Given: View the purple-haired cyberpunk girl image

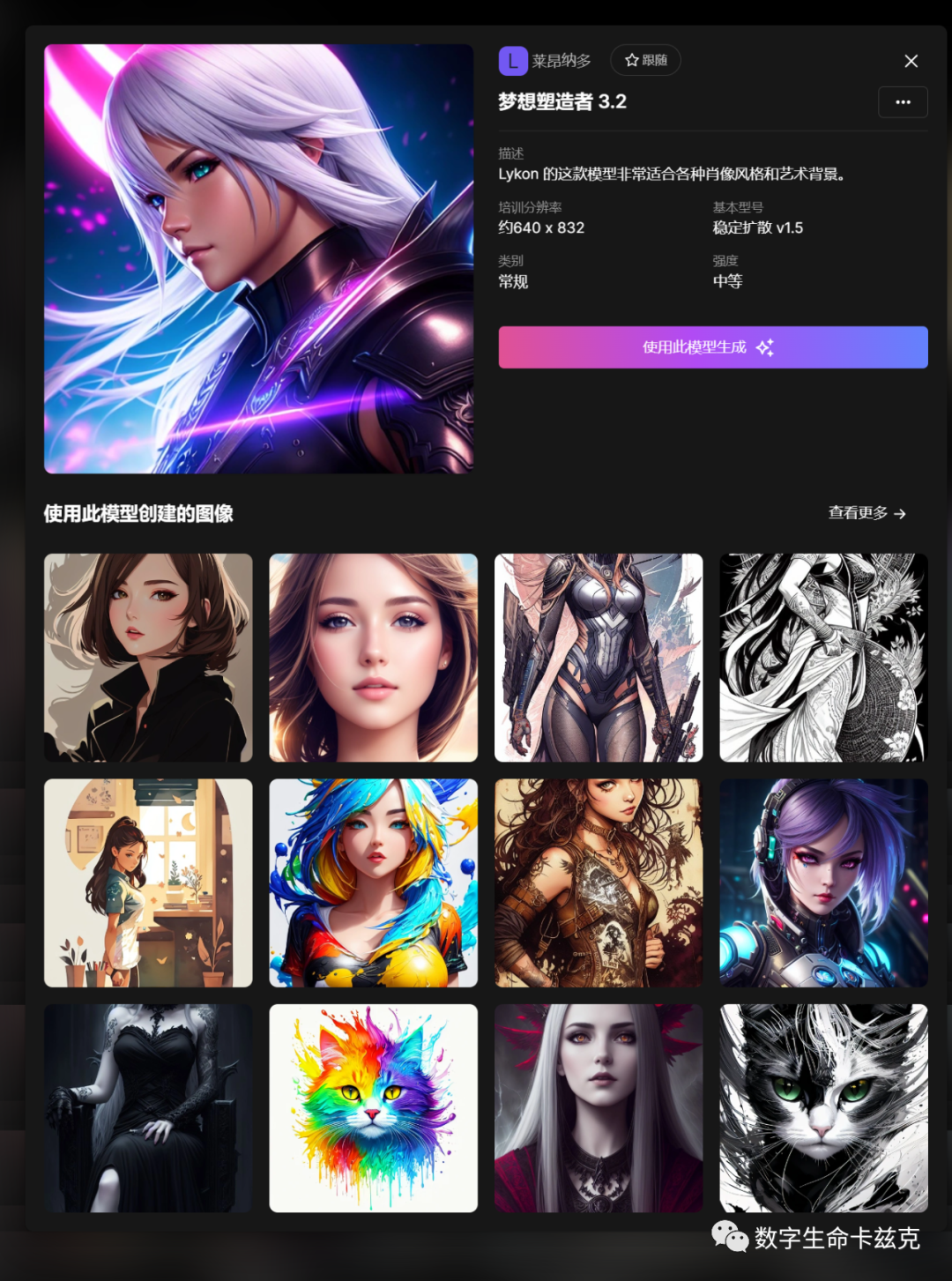Looking at the screenshot, I should 823,883.
